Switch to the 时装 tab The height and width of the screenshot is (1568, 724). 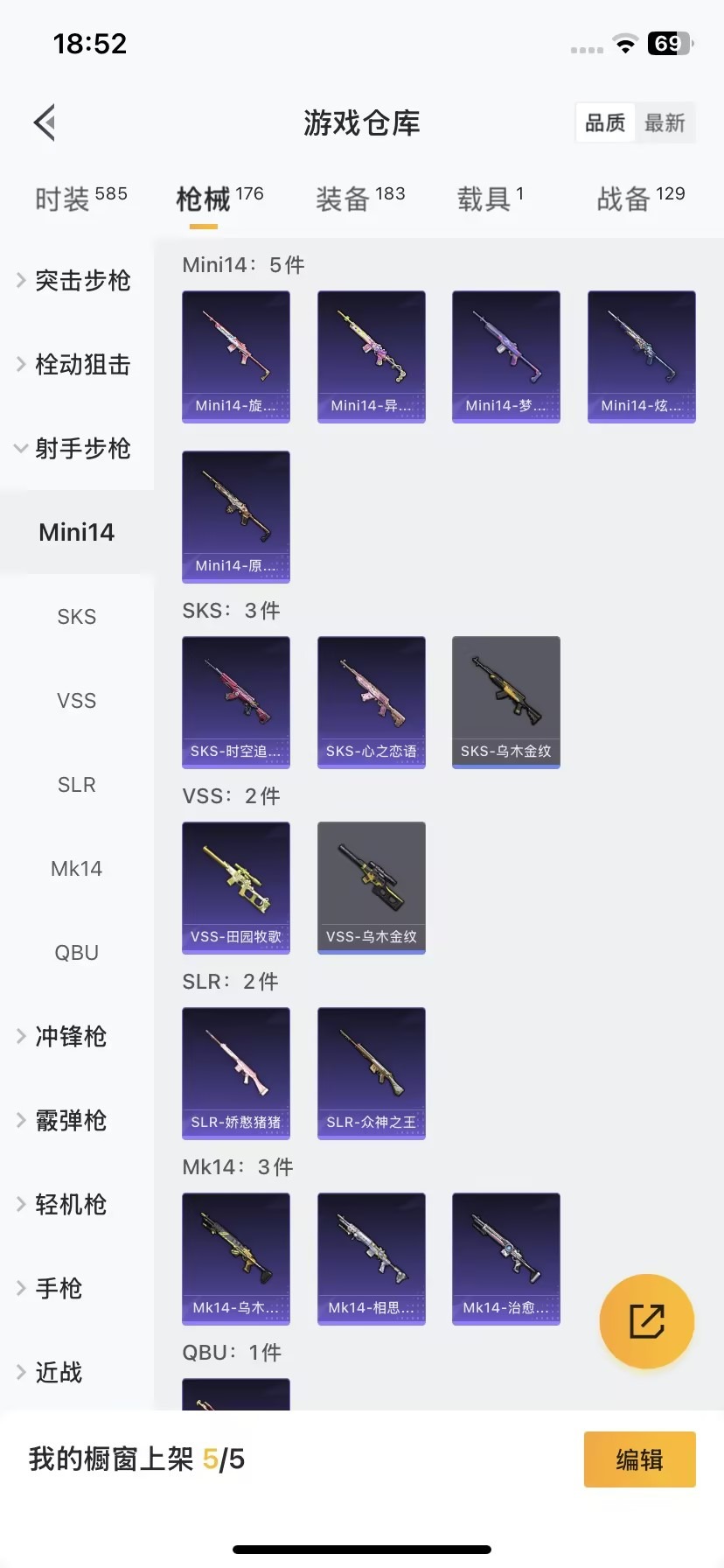pos(80,199)
